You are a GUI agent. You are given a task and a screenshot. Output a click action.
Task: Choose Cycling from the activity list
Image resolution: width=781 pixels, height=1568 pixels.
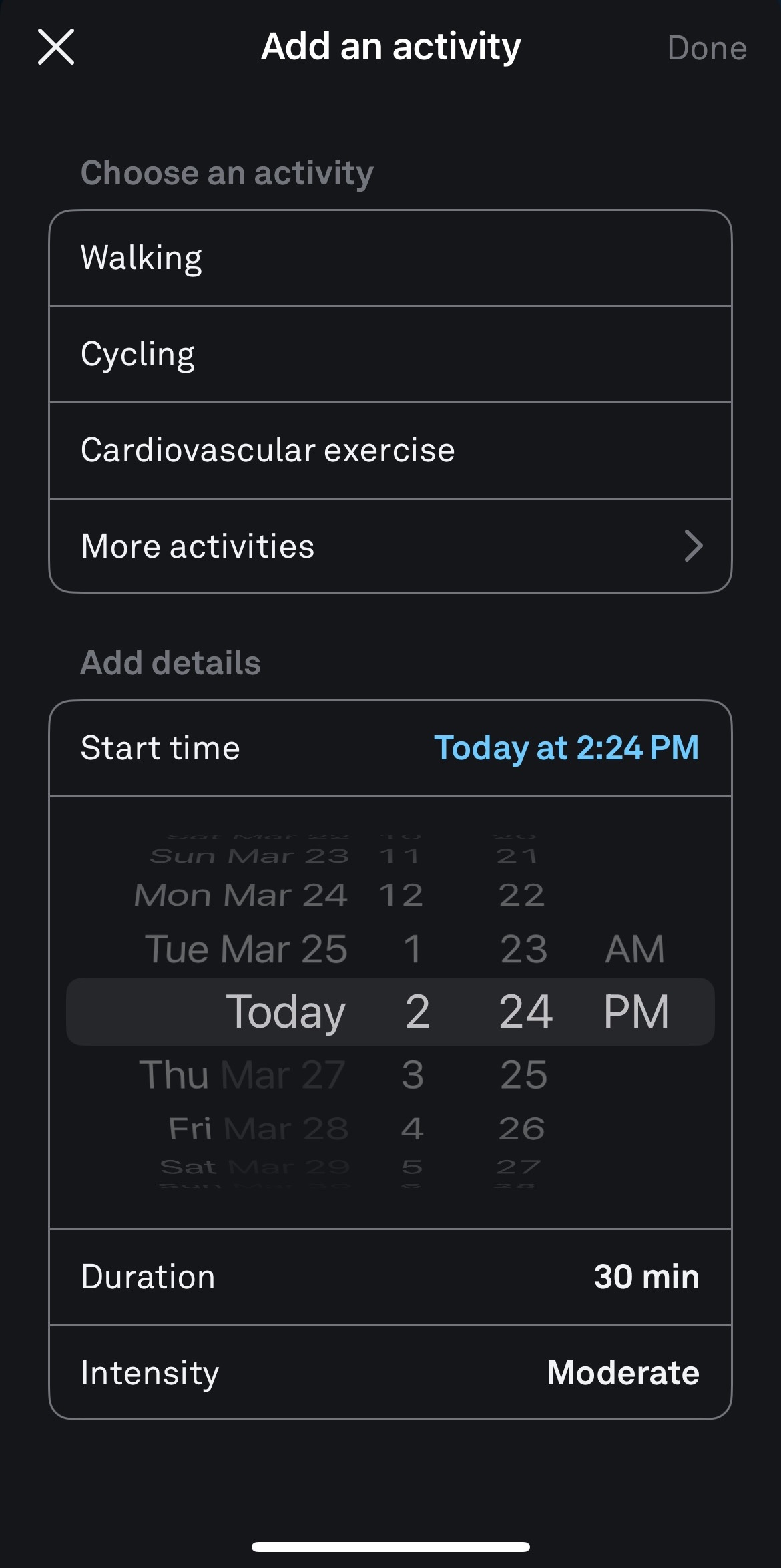click(x=390, y=355)
